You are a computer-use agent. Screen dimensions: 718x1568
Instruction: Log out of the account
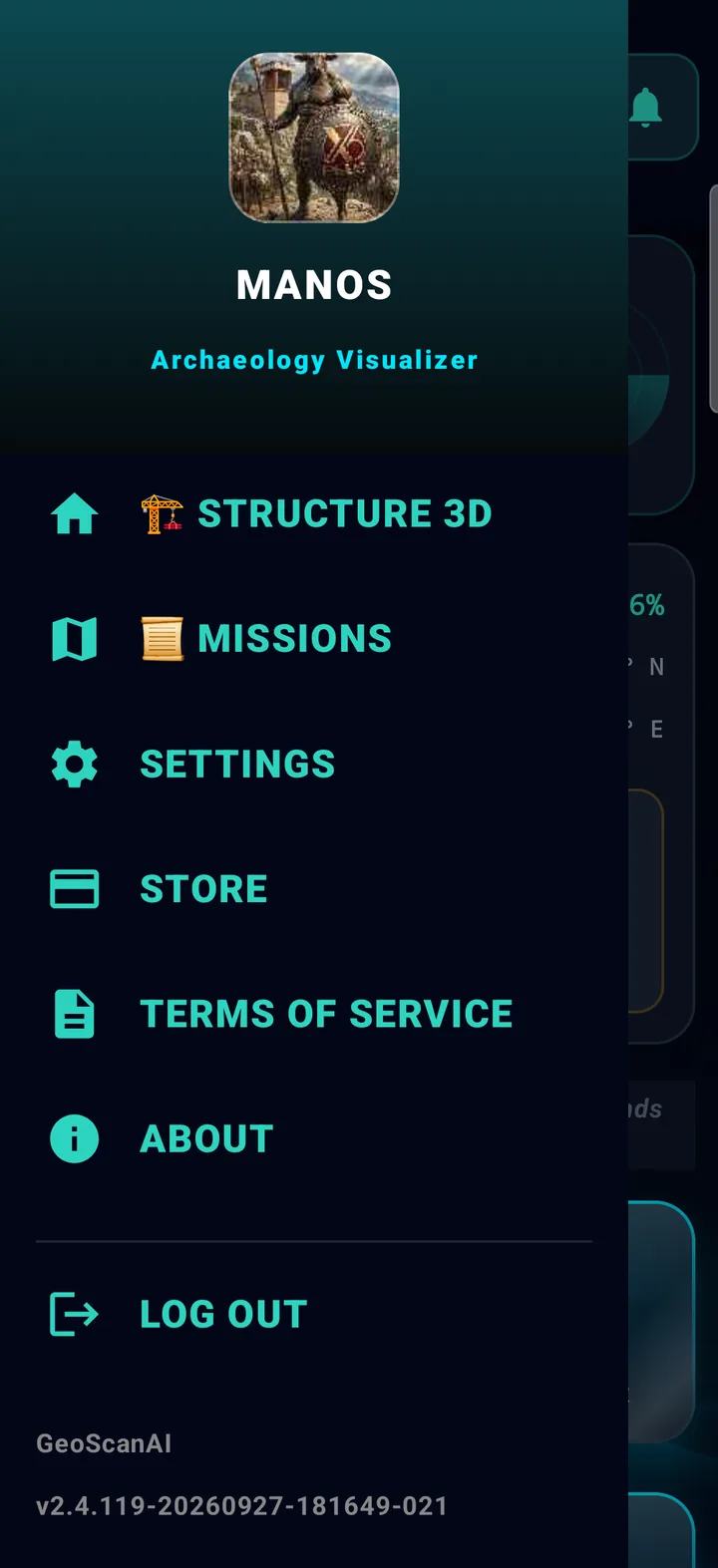314,1314
